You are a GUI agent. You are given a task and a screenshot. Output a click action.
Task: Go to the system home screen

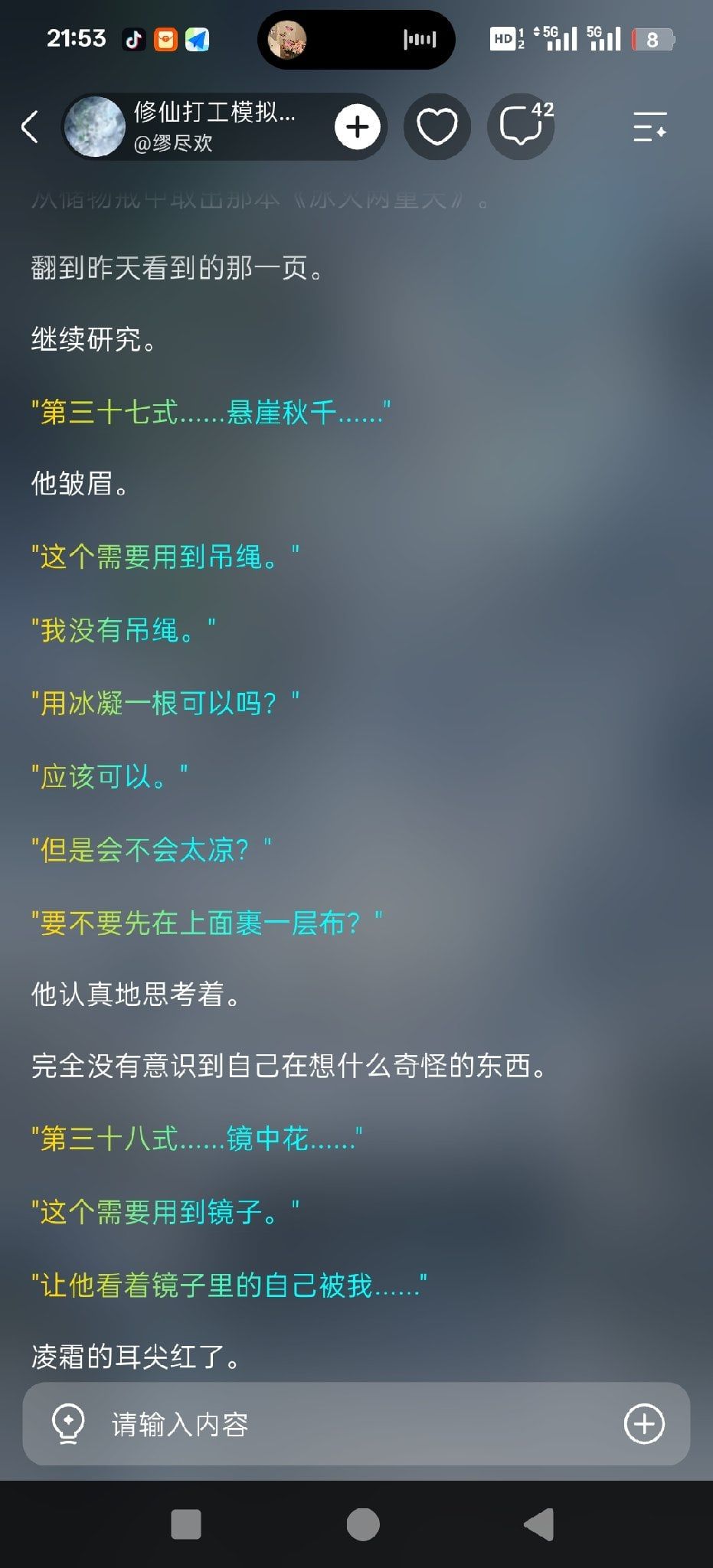click(x=363, y=1524)
